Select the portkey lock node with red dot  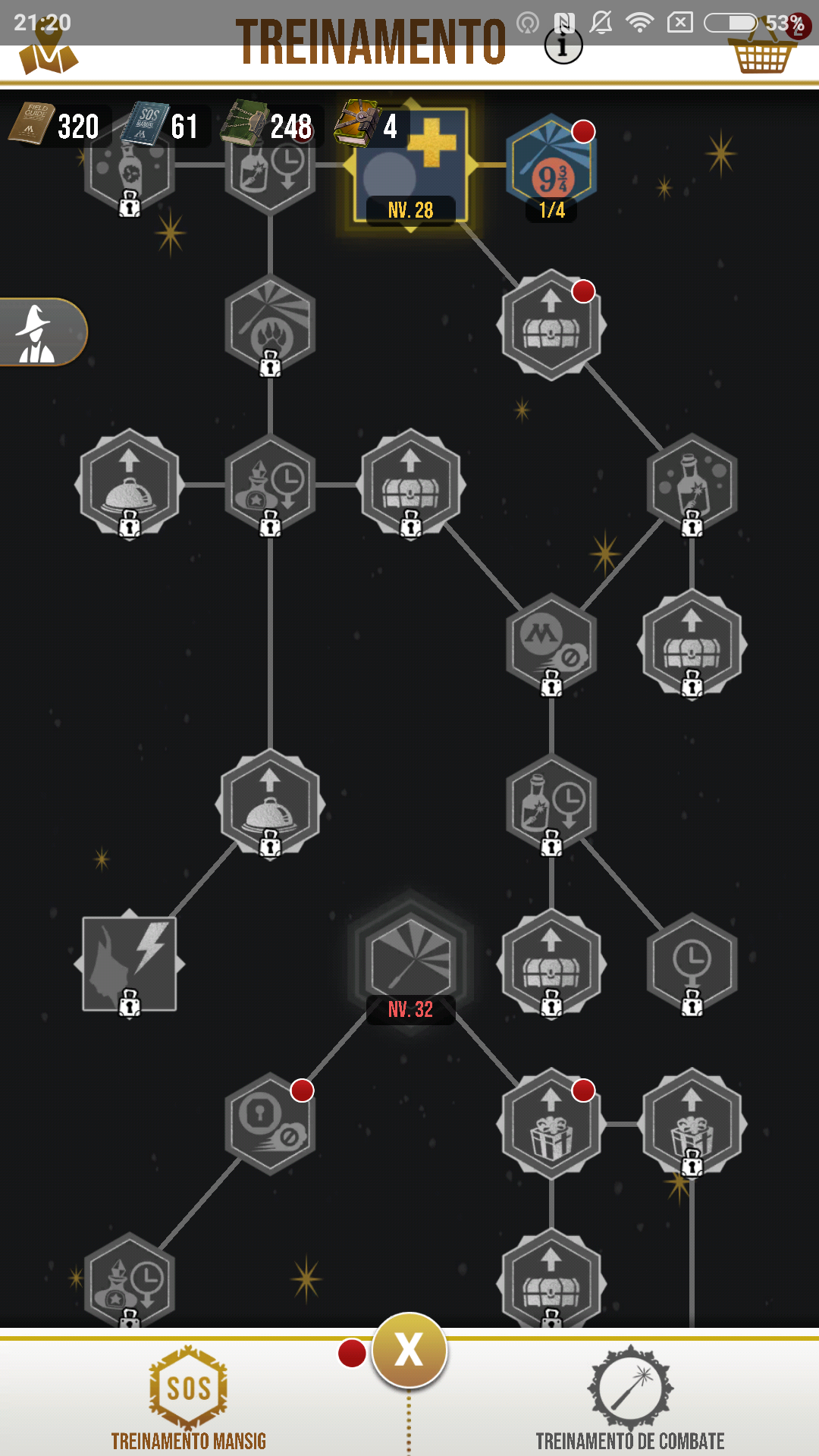[x=270, y=1123]
